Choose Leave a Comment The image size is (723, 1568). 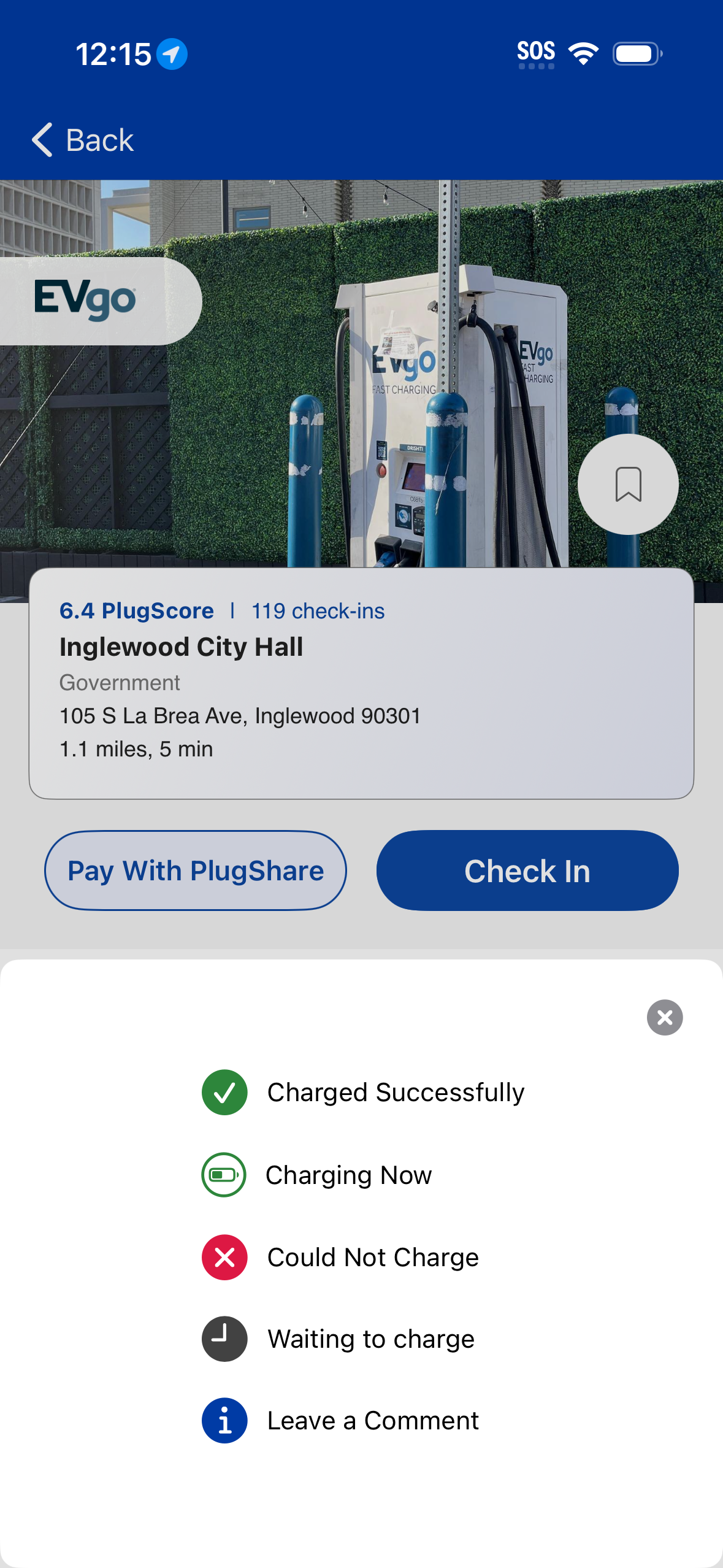340,1421
